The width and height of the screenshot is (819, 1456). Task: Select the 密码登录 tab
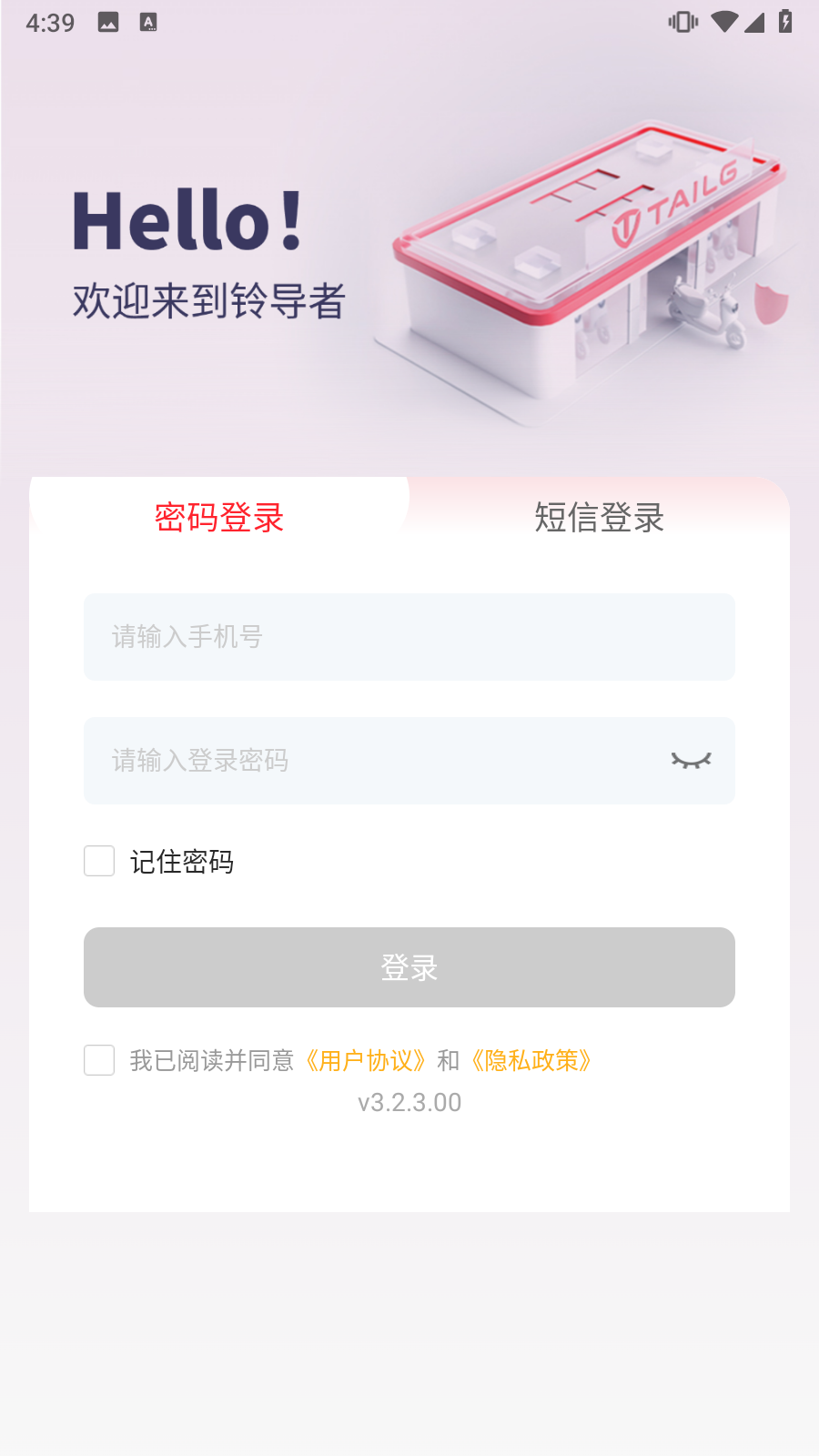(219, 518)
